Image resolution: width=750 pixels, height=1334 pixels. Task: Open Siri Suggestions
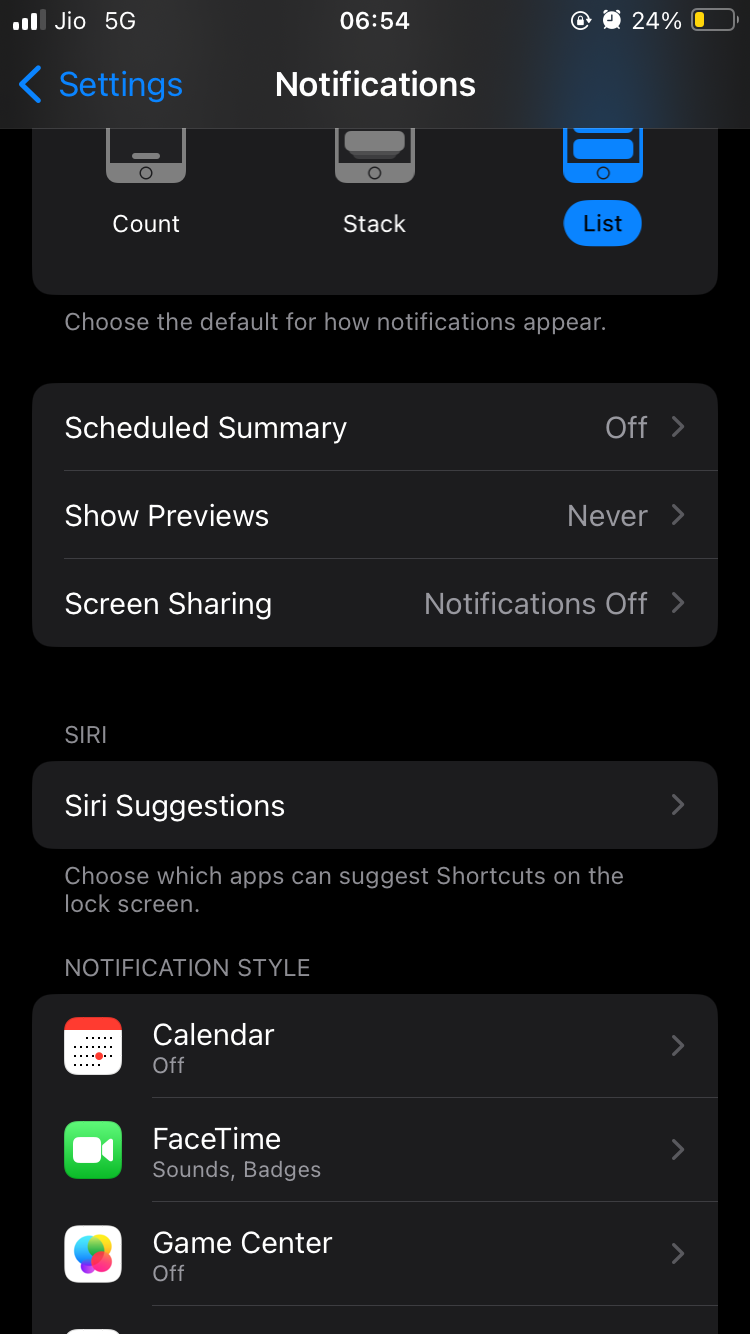coord(375,805)
